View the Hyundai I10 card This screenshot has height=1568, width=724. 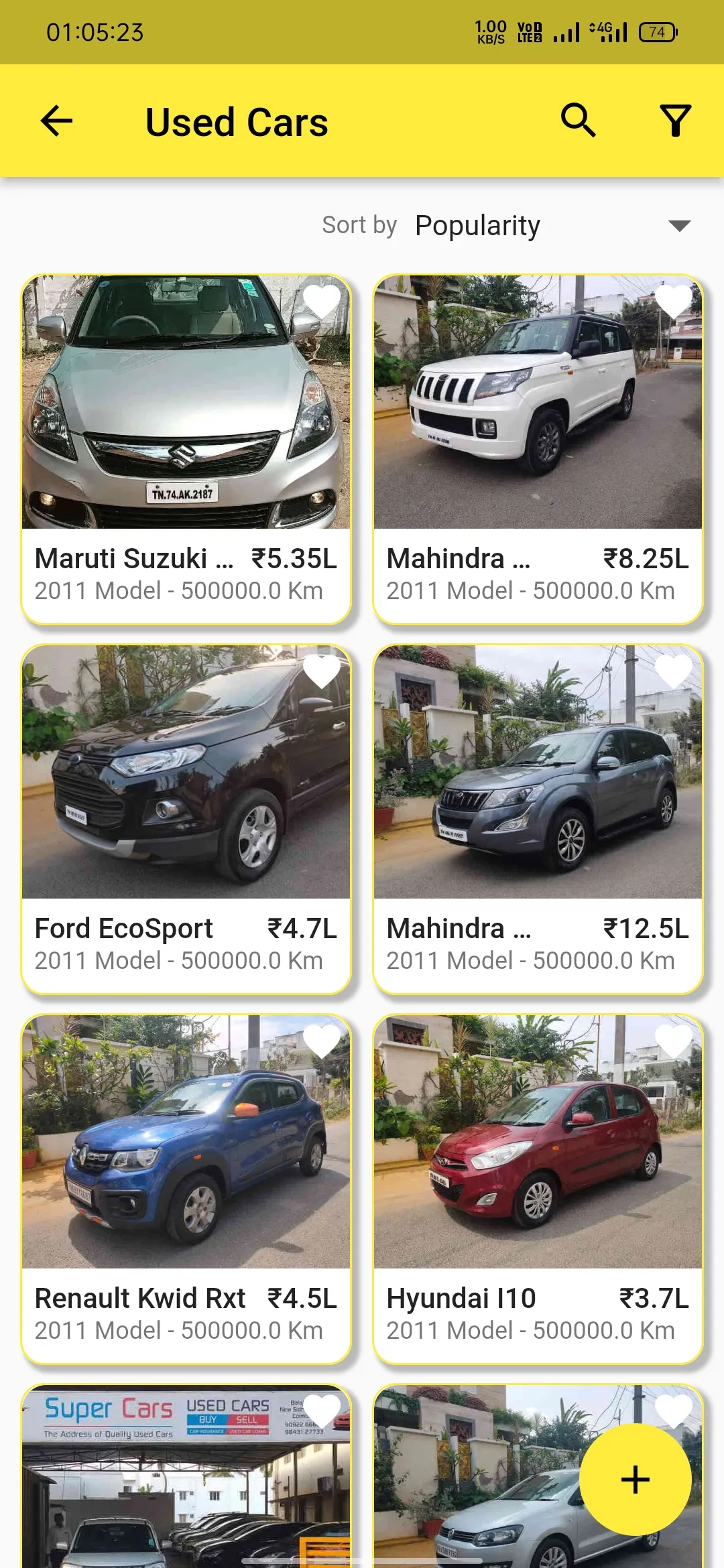click(x=538, y=1189)
